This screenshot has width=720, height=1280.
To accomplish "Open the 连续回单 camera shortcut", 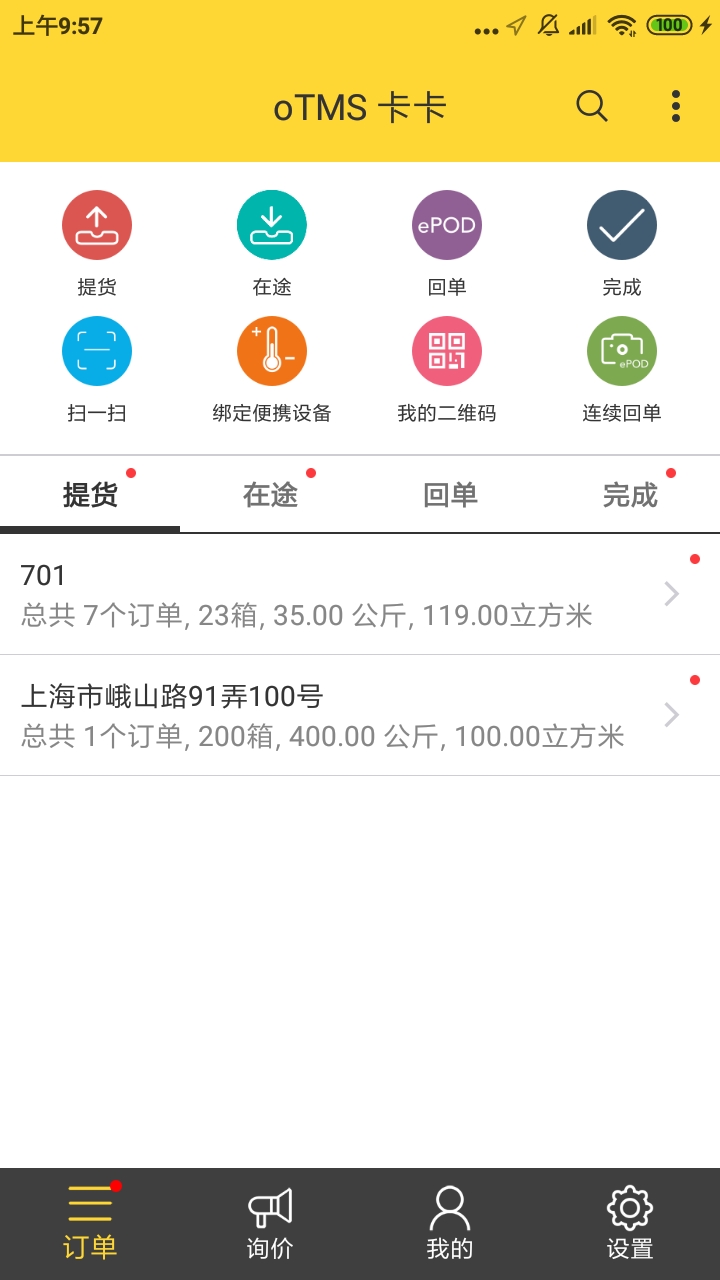I will (x=622, y=351).
